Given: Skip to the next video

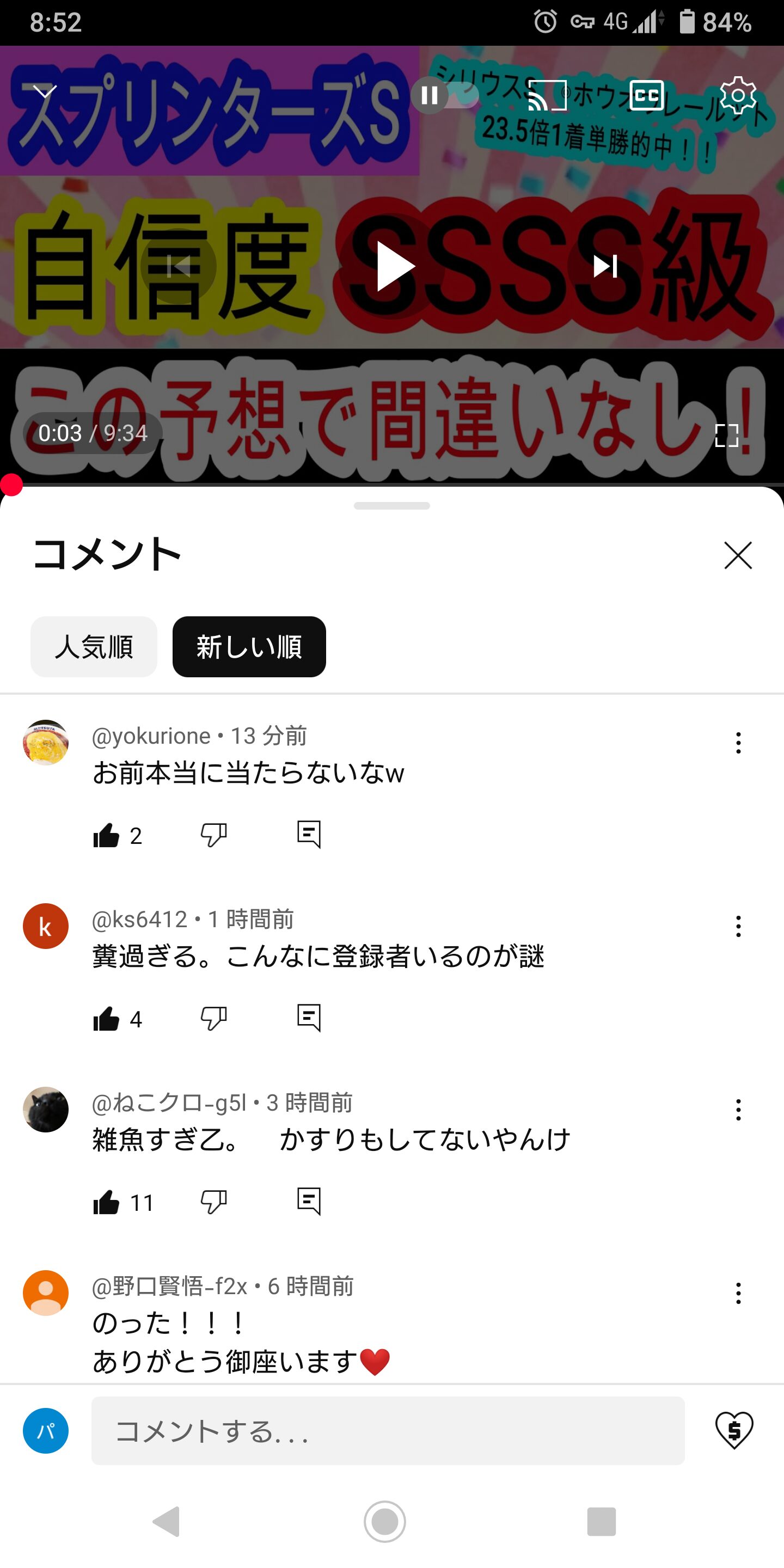Looking at the screenshot, I should point(605,266).
